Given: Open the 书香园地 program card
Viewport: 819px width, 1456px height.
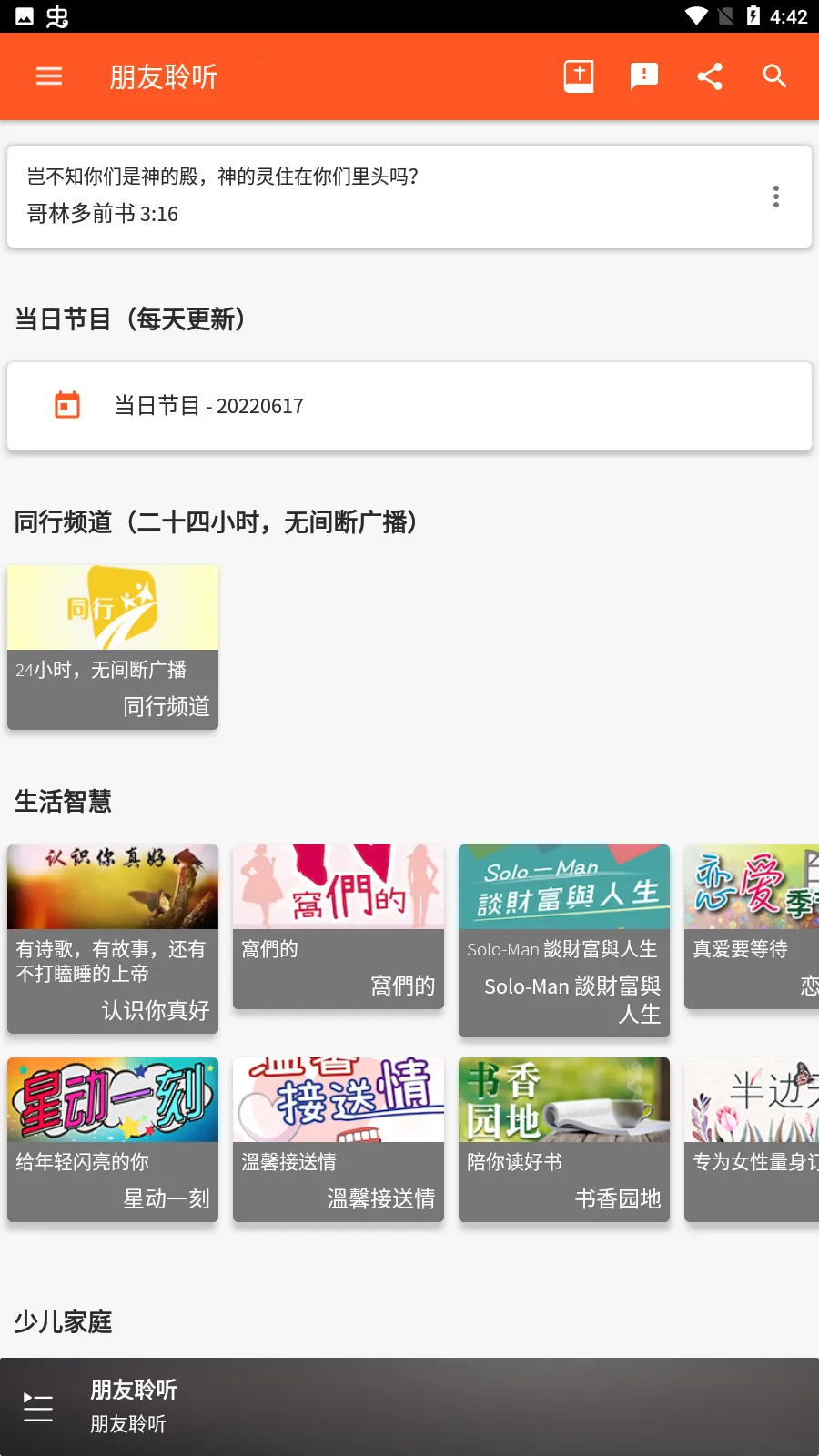Looking at the screenshot, I should 564,1139.
